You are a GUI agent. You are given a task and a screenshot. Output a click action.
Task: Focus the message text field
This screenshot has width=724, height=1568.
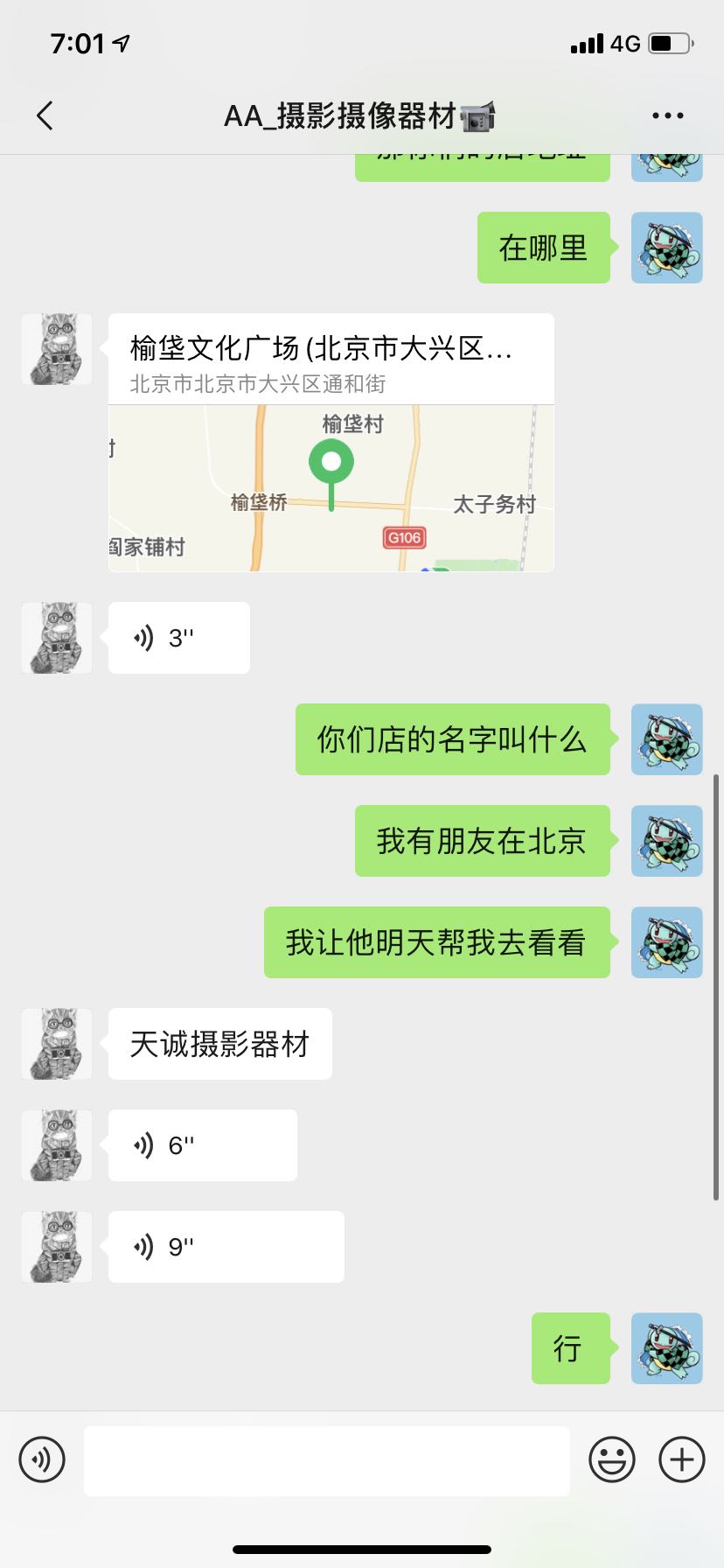click(x=326, y=1459)
